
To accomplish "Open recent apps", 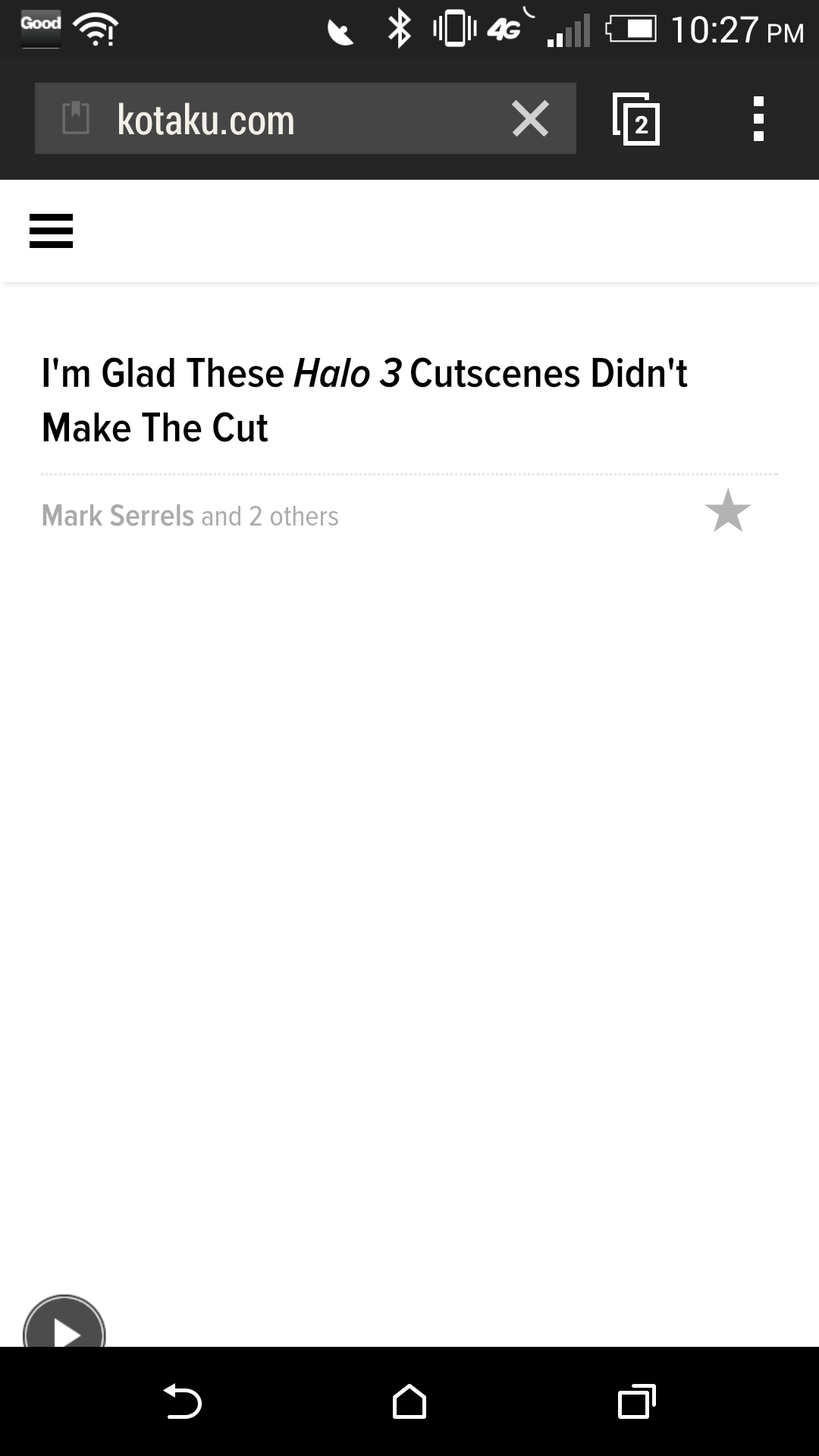I will (637, 1401).
